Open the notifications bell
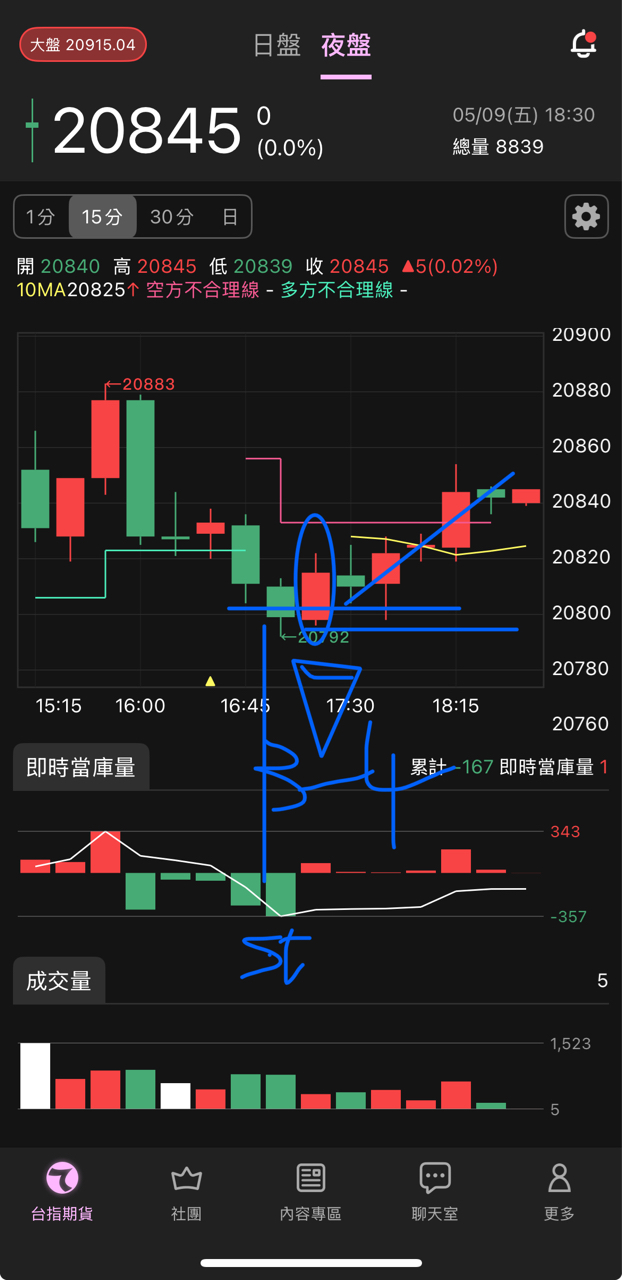Viewport: 622px width, 1280px height. 582,45
